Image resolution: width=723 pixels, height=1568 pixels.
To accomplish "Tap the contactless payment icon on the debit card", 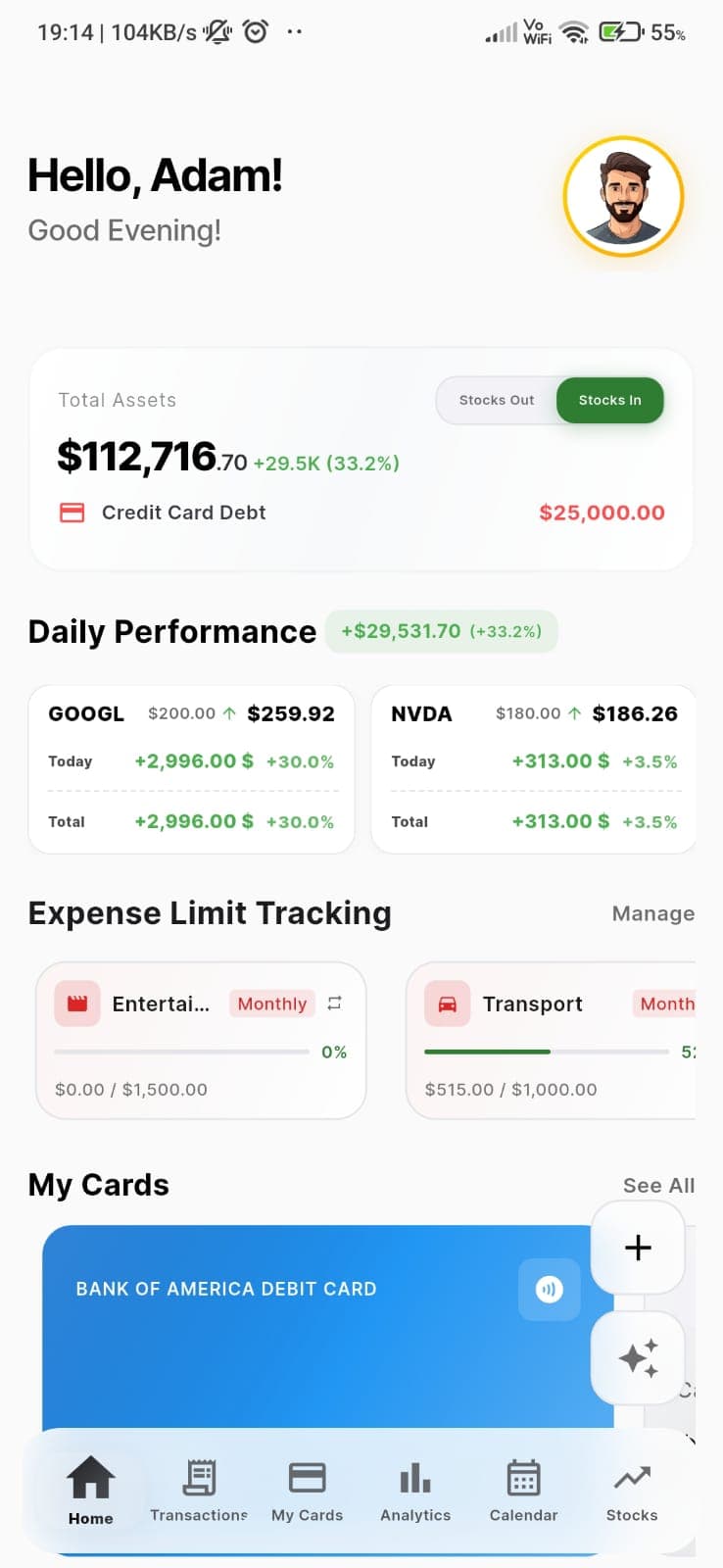I will (x=550, y=1289).
